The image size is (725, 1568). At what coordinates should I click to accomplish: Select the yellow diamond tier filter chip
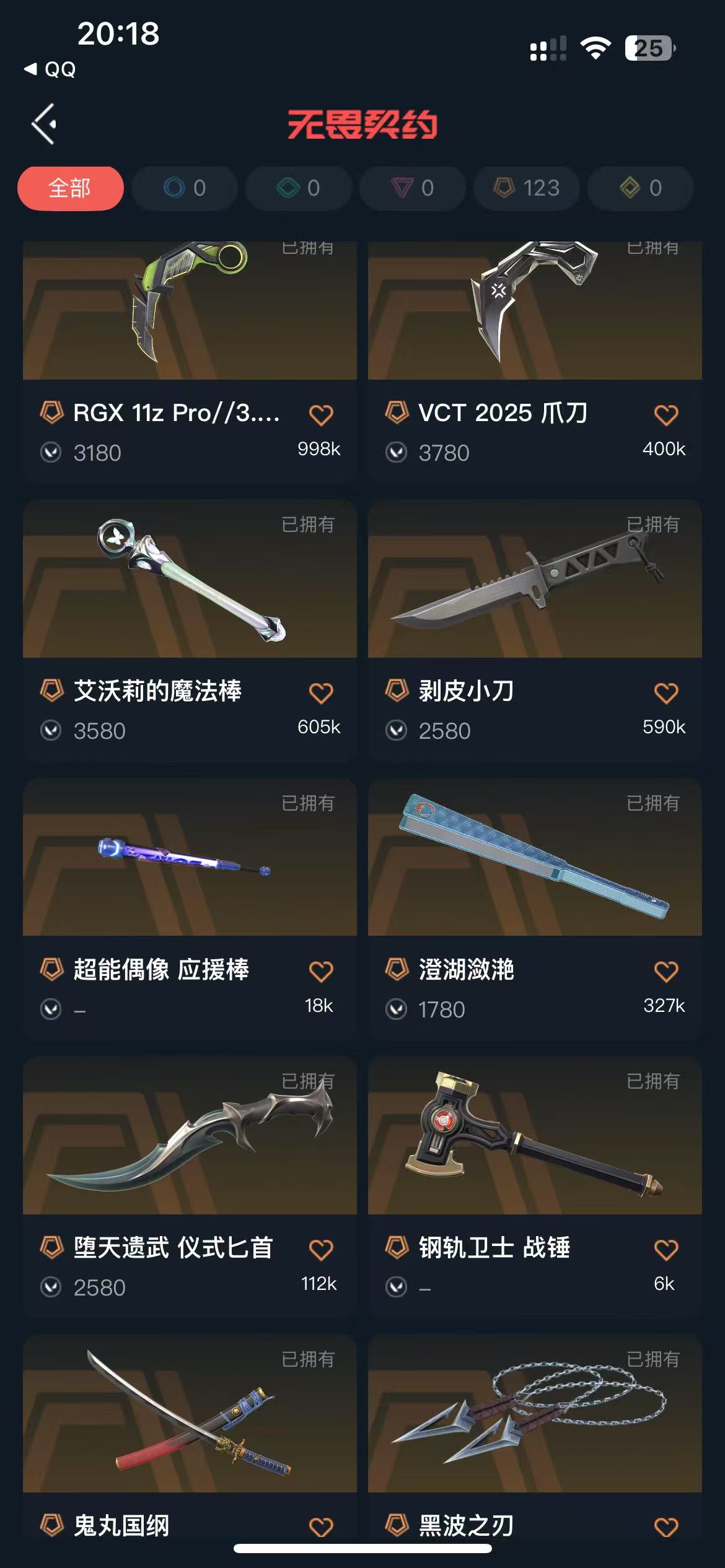coord(640,188)
